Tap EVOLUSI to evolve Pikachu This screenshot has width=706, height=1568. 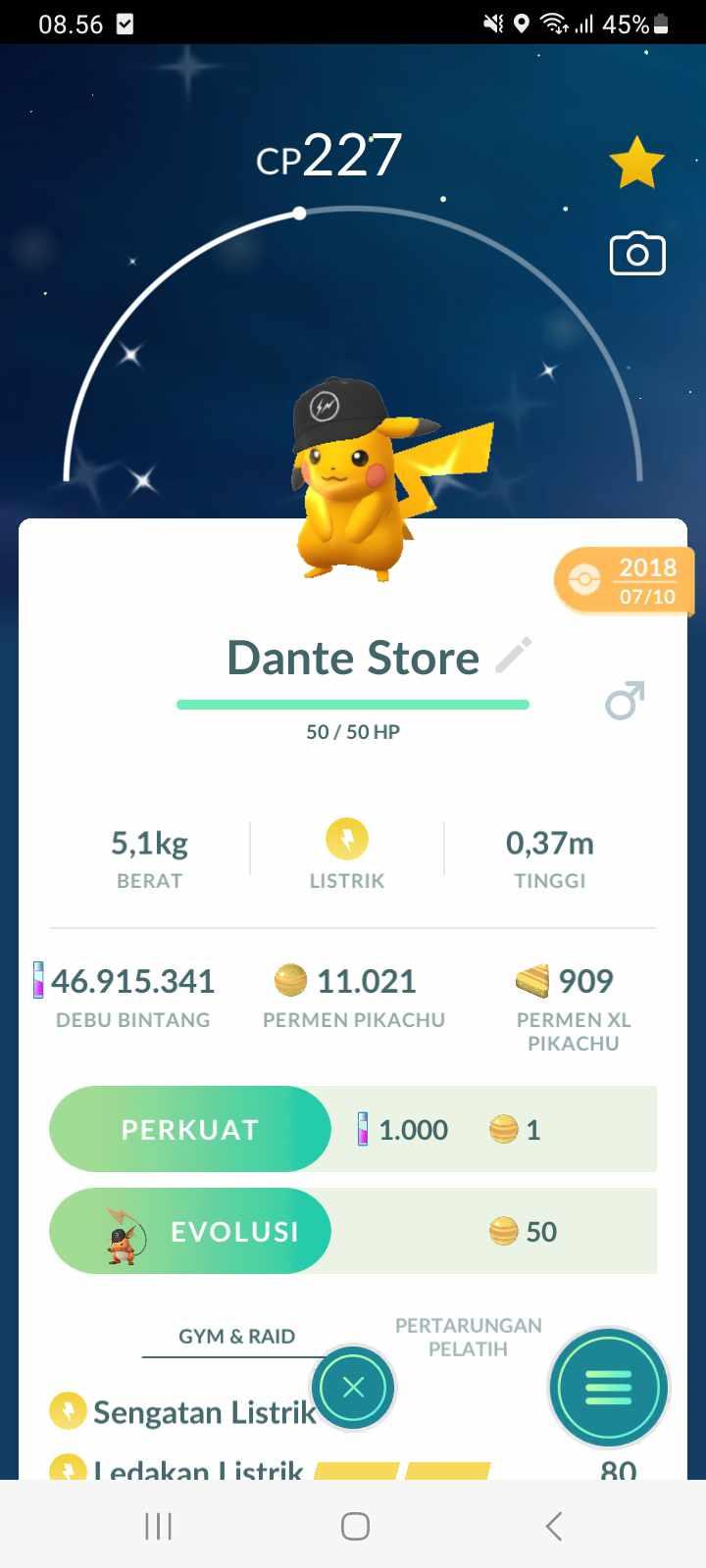pos(190,1231)
